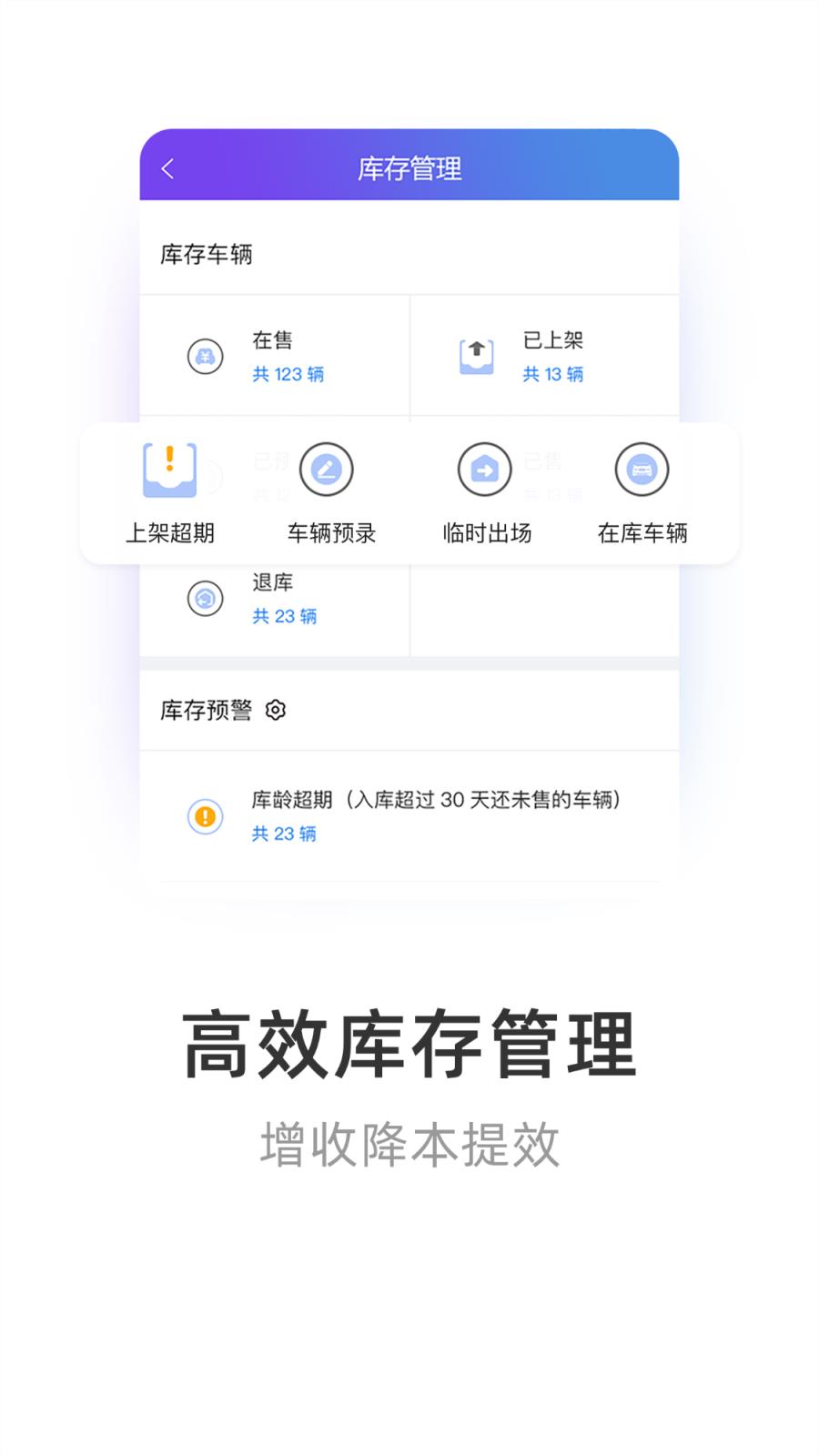Image resolution: width=819 pixels, height=1456 pixels.
Task: Tap the 在售 currency icon
Action: 206,356
